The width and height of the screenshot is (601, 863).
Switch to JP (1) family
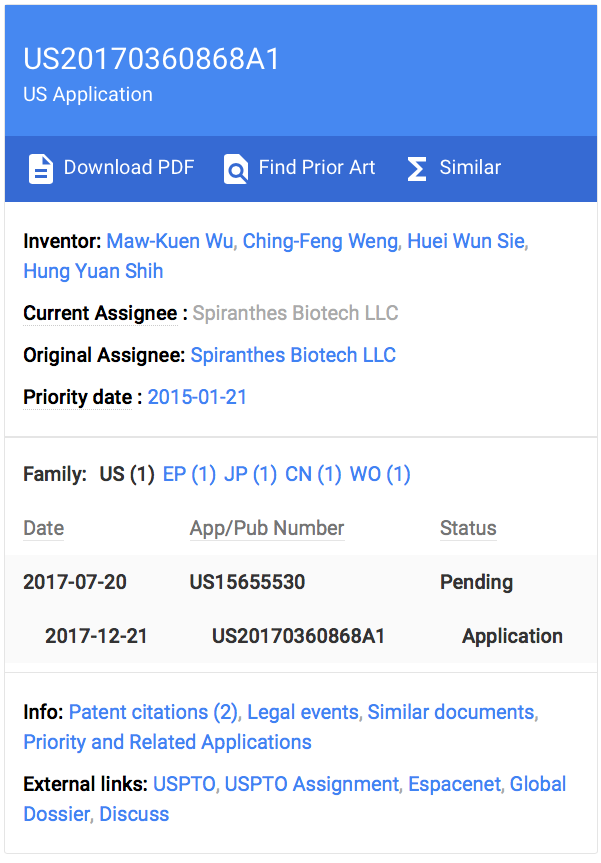tap(250, 474)
